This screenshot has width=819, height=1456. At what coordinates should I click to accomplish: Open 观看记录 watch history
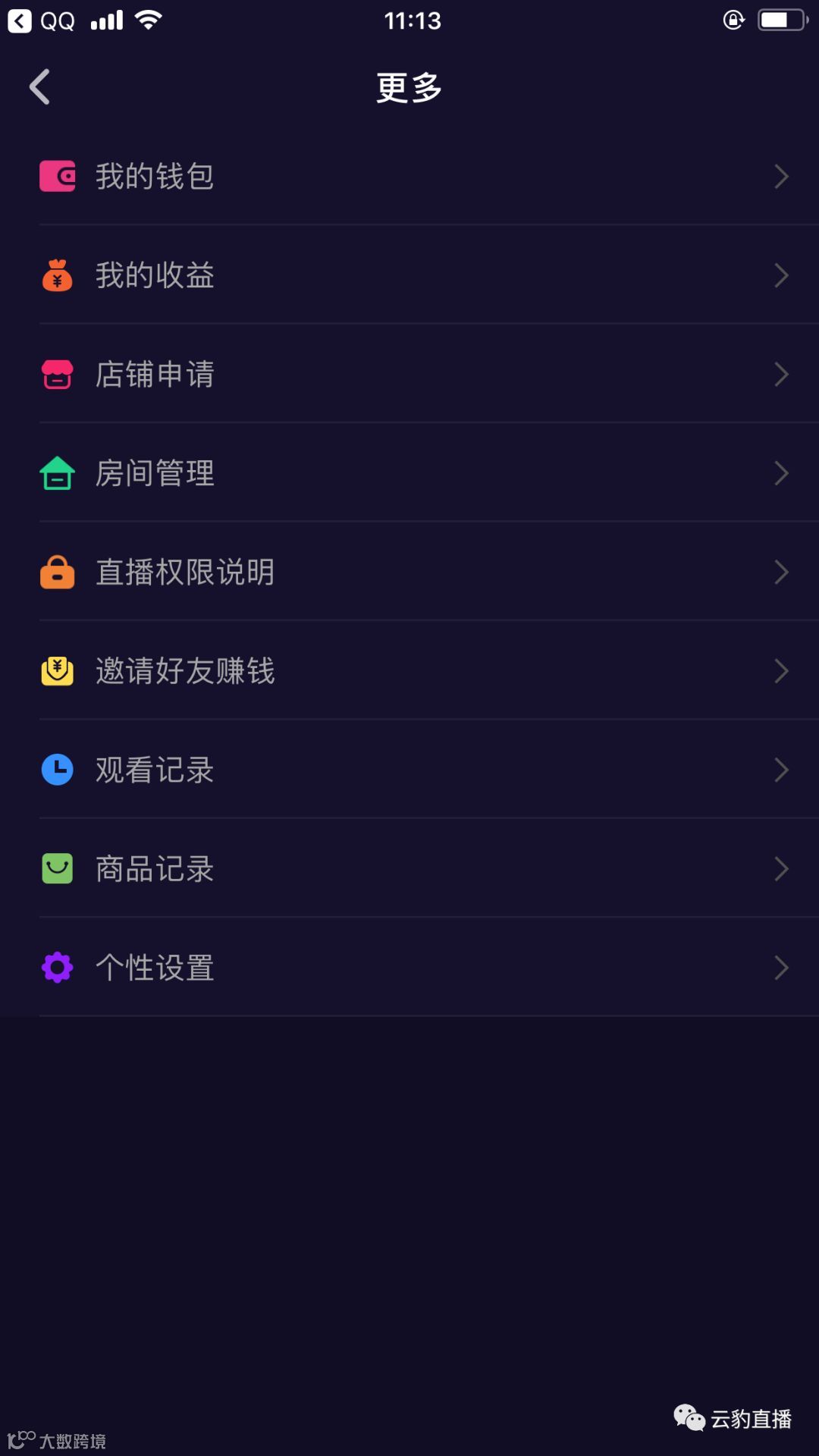(409, 770)
